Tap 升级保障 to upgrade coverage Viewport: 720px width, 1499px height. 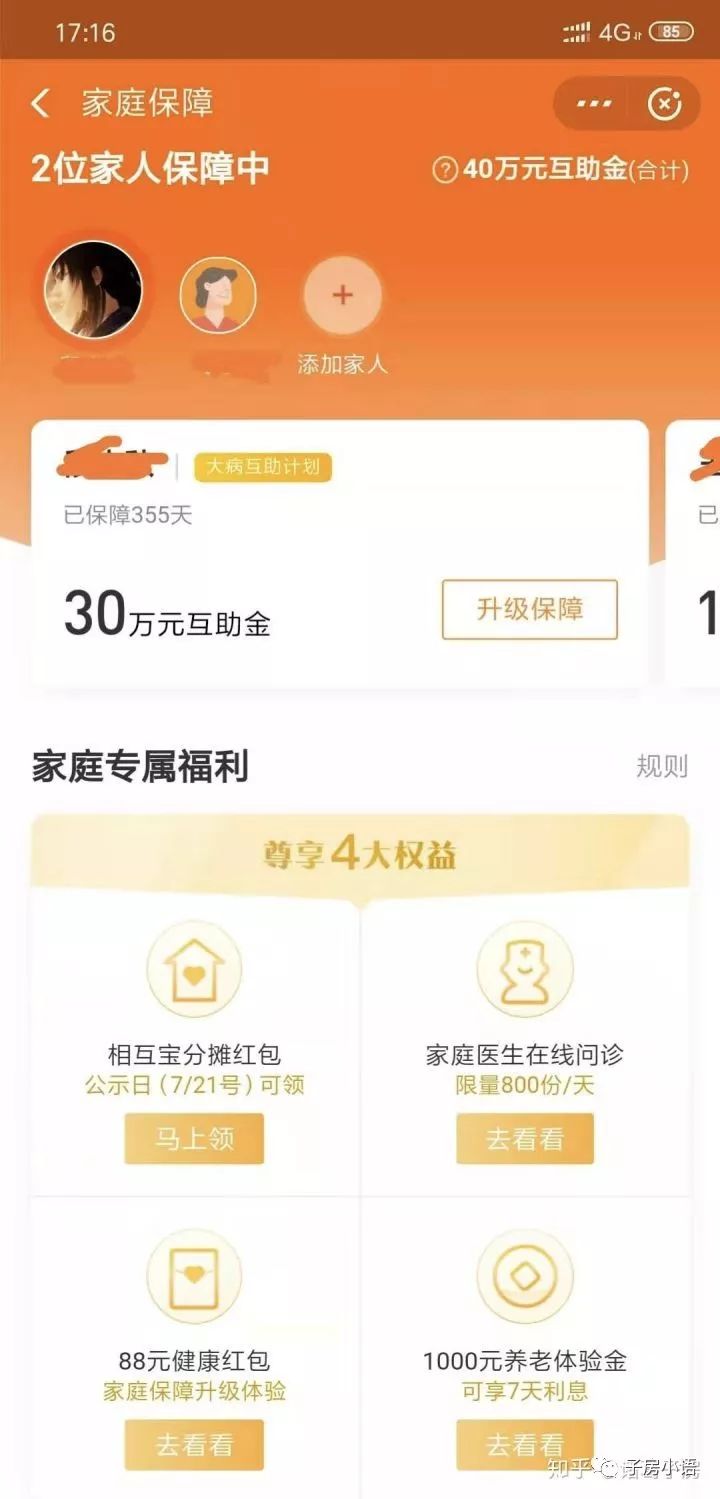click(x=529, y=609)
